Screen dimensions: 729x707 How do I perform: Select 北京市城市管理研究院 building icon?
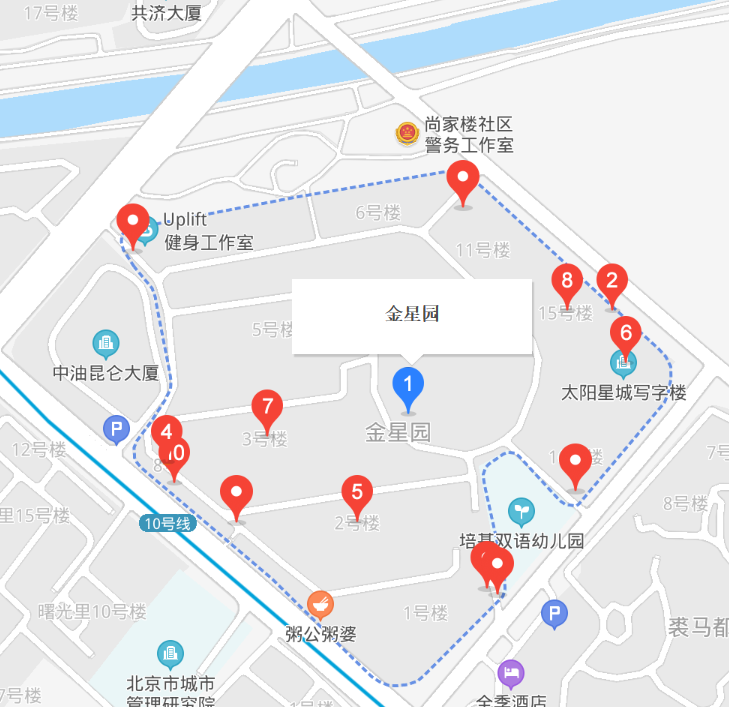point(170,655)
